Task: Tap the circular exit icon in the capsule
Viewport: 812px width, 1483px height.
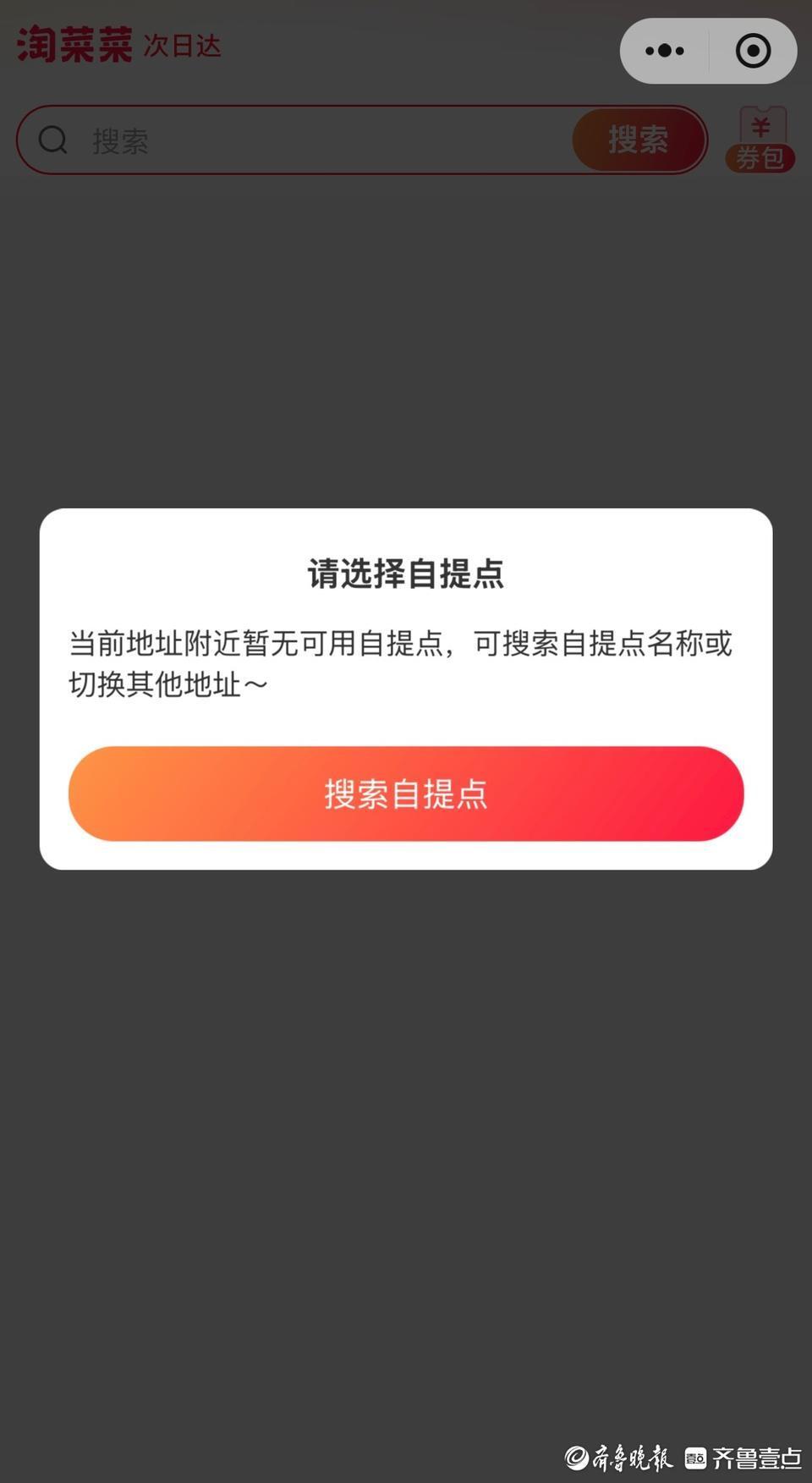Action: 752,50
